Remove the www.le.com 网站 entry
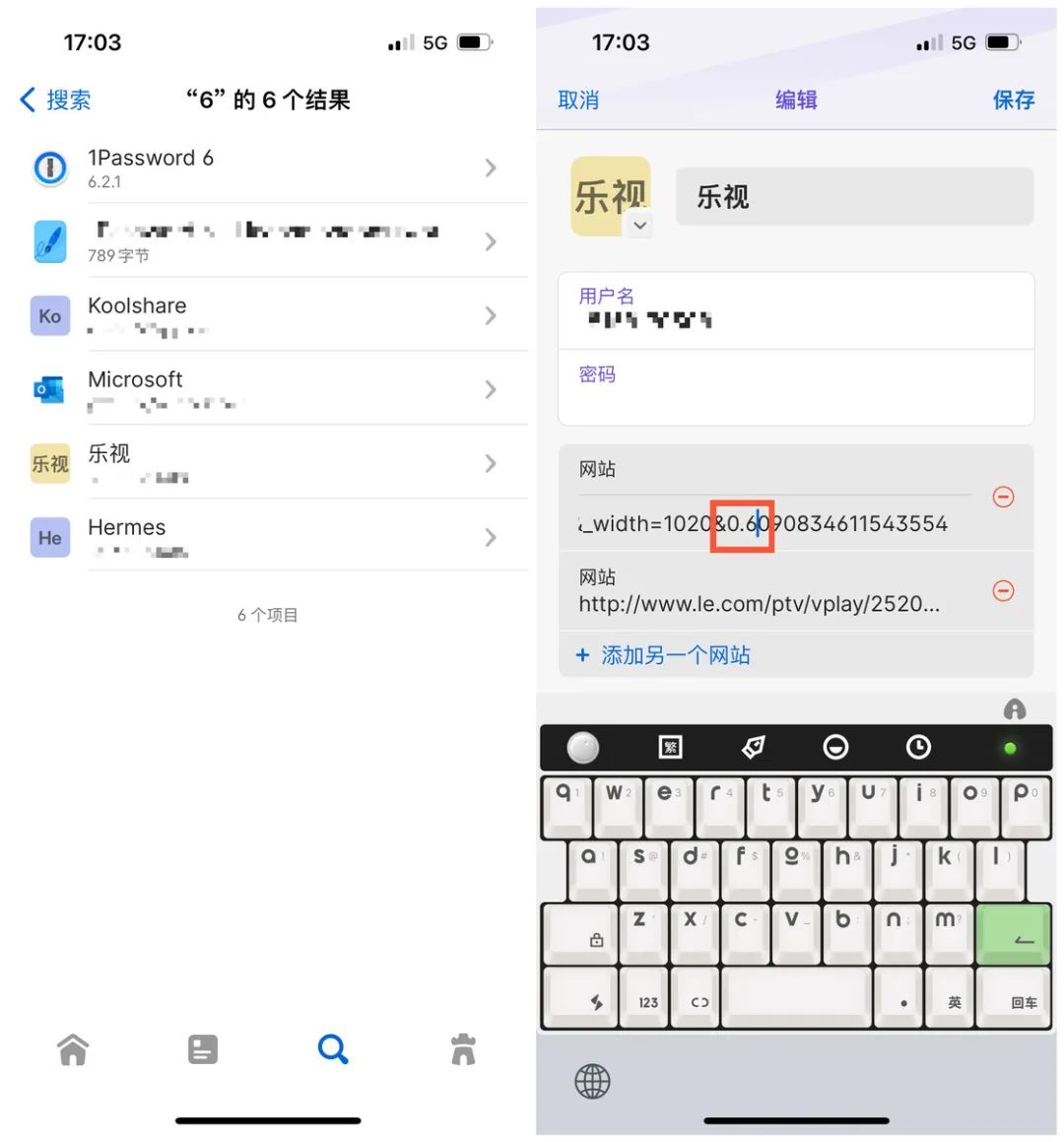The width and height of the screenshot is (1064, 1142). click(x=1003, y=590)
